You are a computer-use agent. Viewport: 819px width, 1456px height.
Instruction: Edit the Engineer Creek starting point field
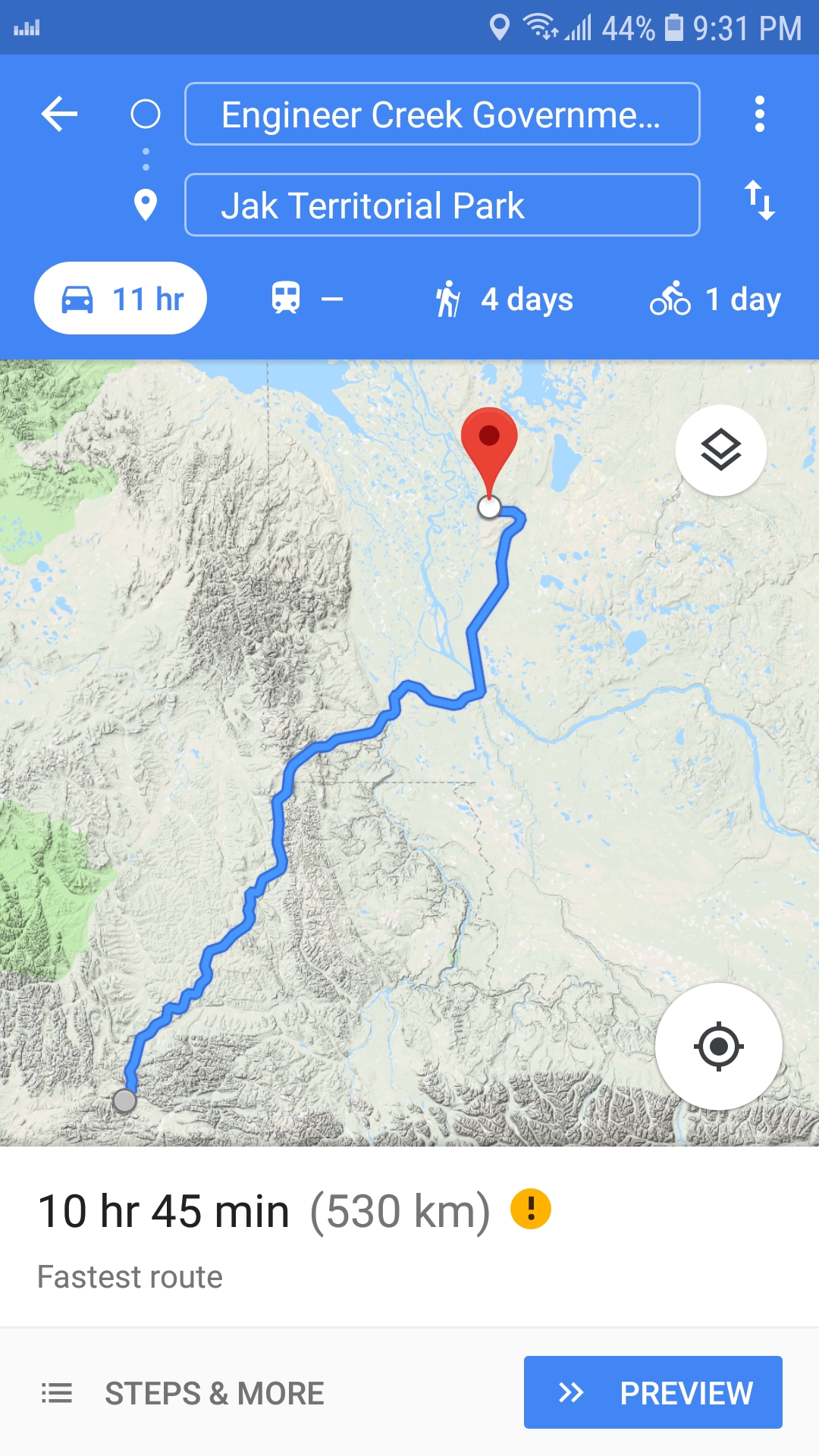pos(441,115)
